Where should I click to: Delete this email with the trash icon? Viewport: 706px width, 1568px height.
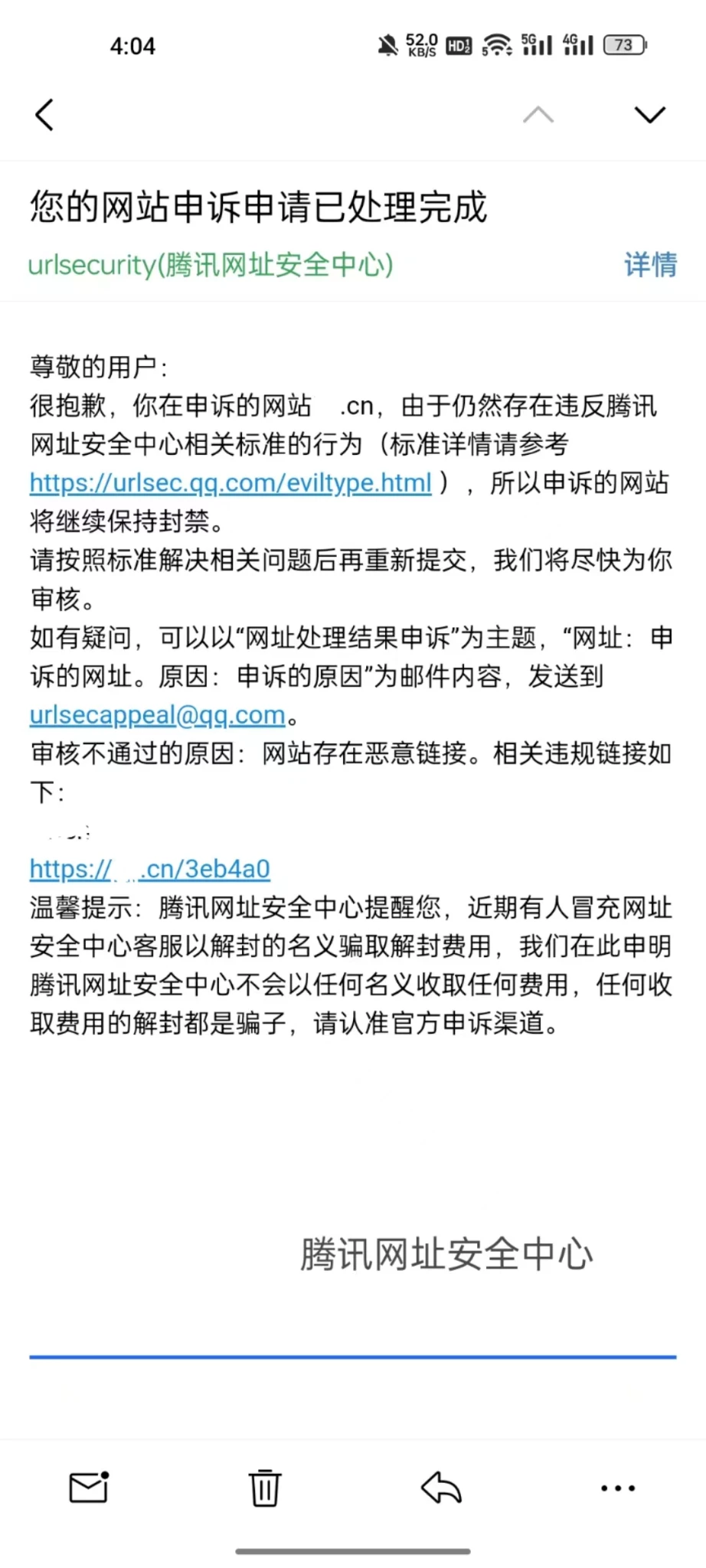tap(265, 1488)
